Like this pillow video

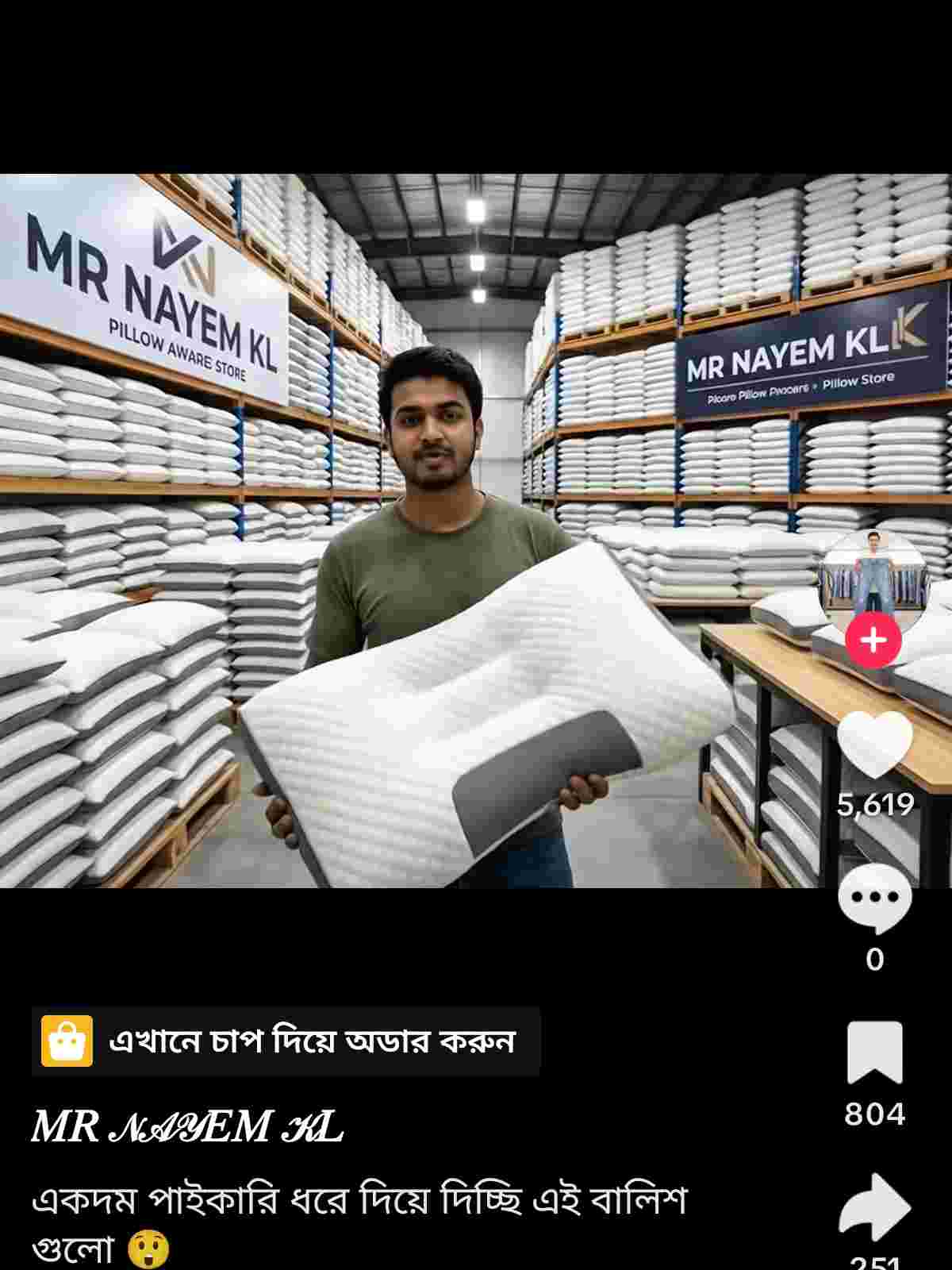coord(874,744)
